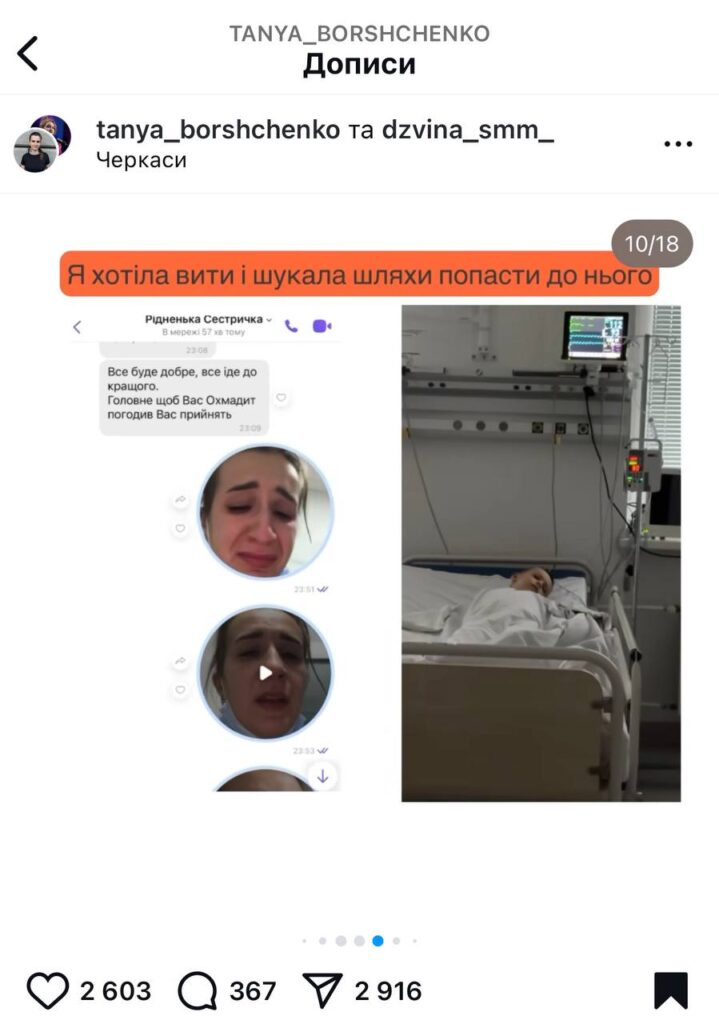719x1024 pixels.
Task: Open dzvina_smm_ profile from the post header
Action: pyautogui.click(x=468, y=129)
